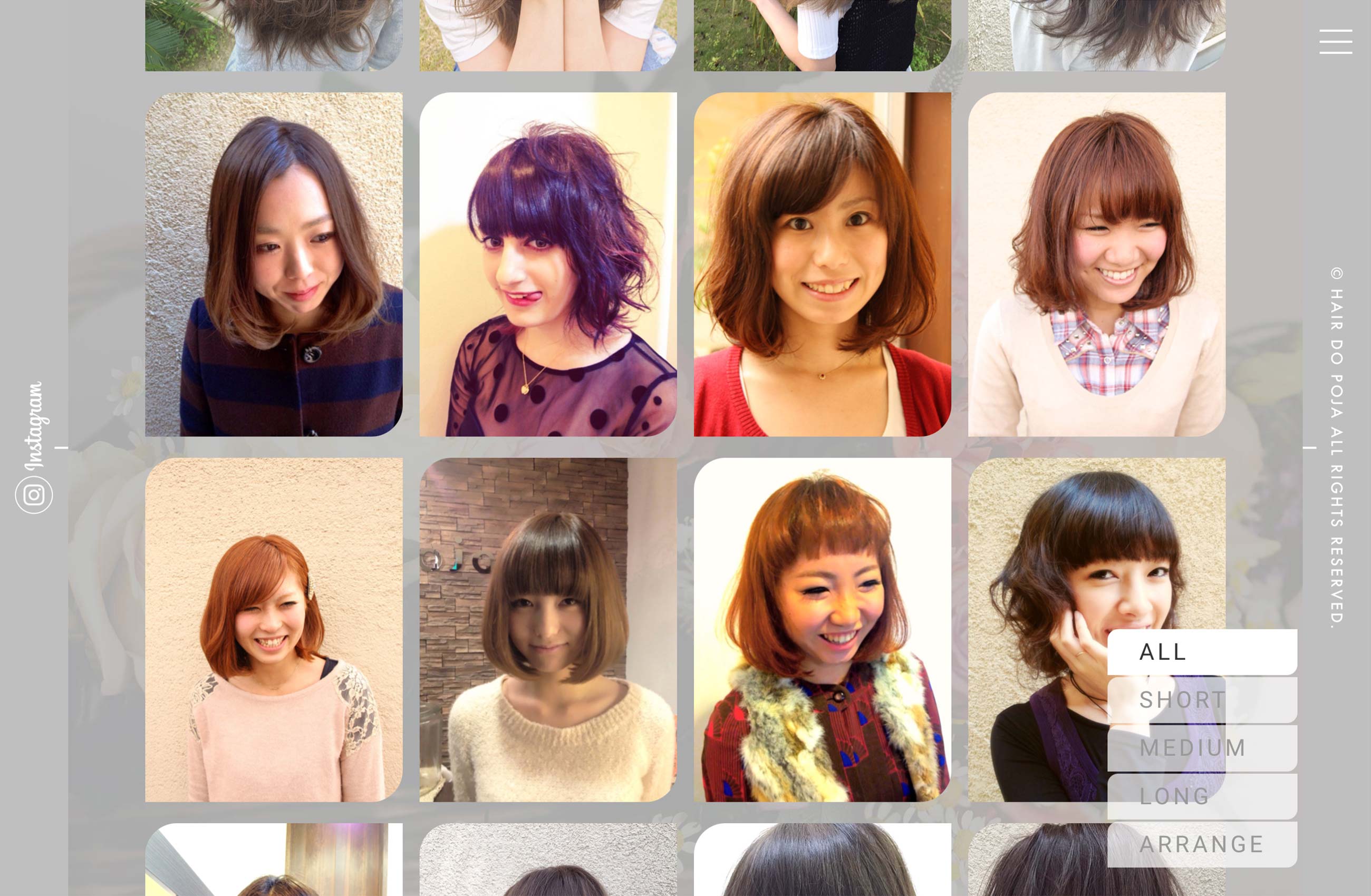Image resolution: width=1371 pixels, height=896 pixels.
Task: Open bob cut photo by stone wall
Action: coord(548,629)
